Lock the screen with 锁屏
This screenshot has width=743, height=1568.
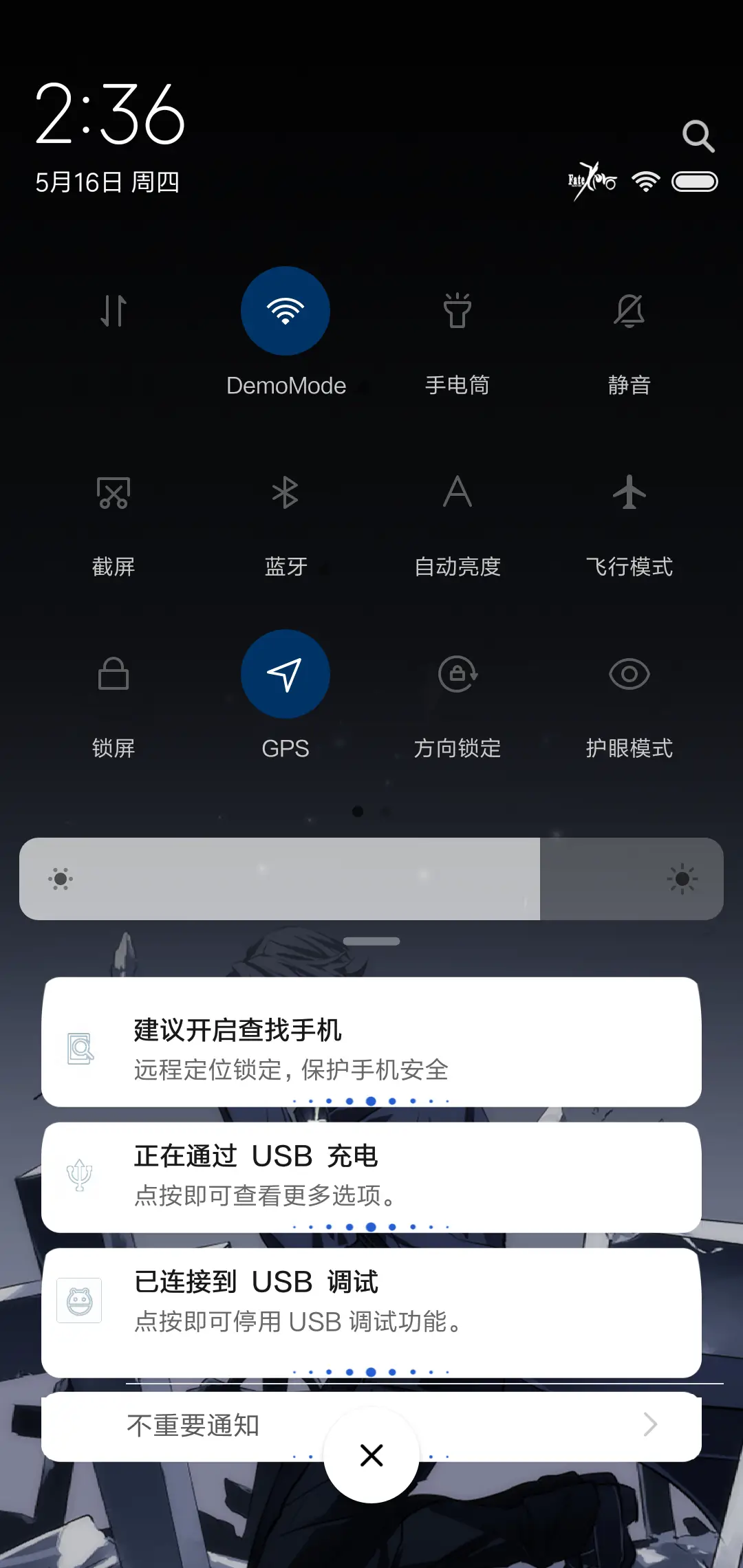(x=114, y=674)
